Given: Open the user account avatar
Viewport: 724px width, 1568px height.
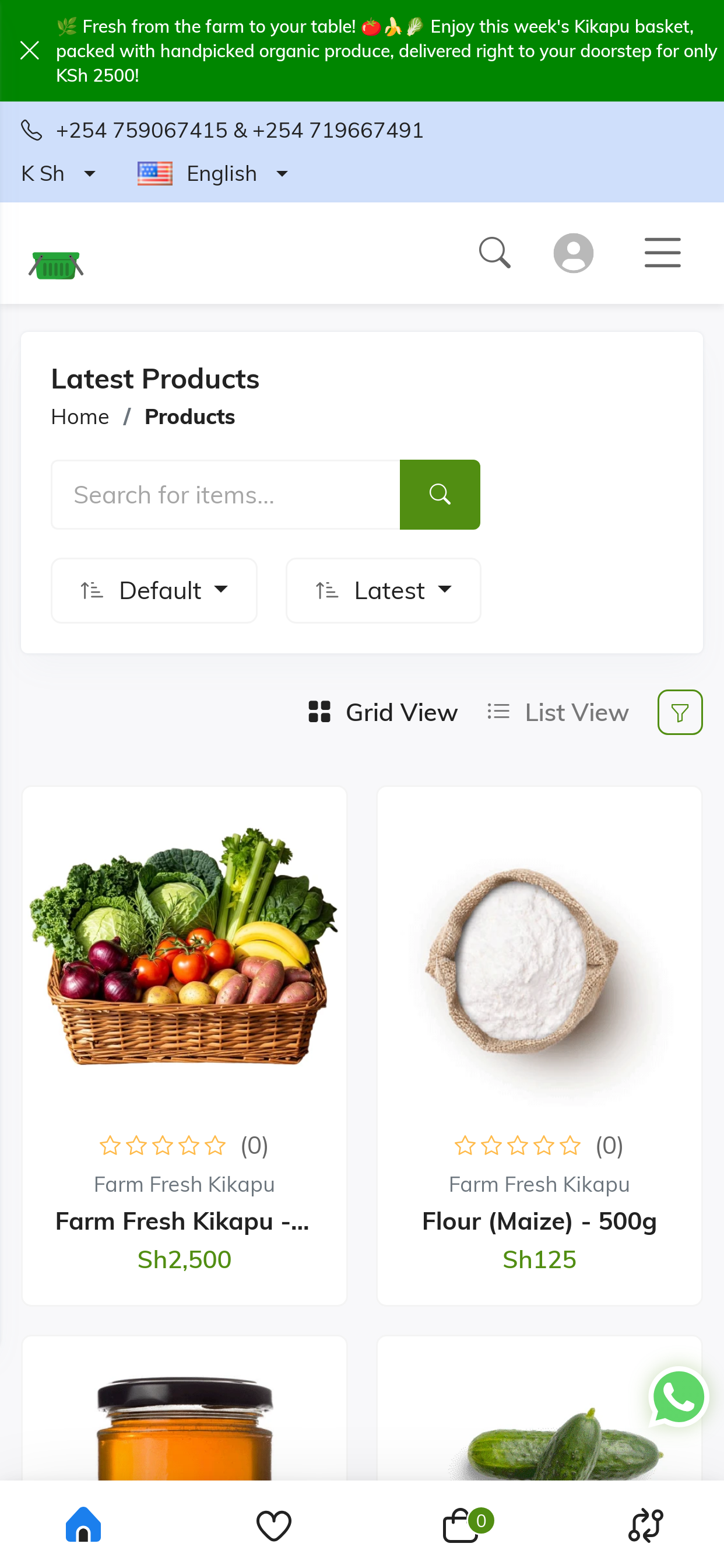Looking at the screenshot, I should pyautogui.click(x=573, y=253).
